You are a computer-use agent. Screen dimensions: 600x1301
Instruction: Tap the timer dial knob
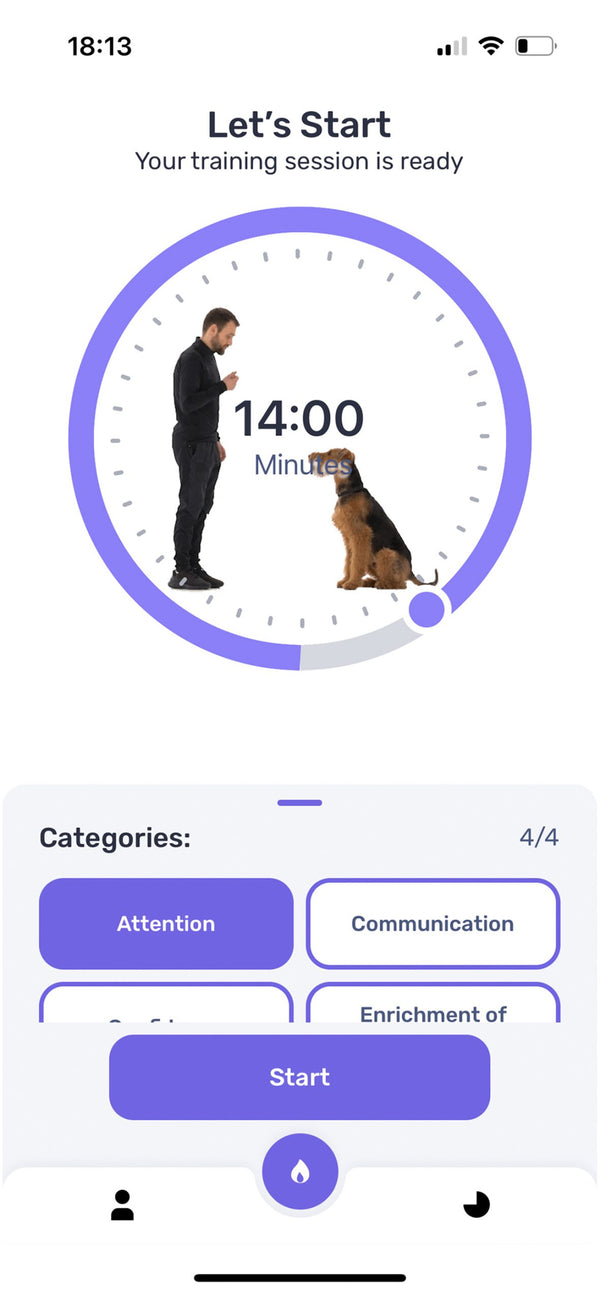(427, 608)
